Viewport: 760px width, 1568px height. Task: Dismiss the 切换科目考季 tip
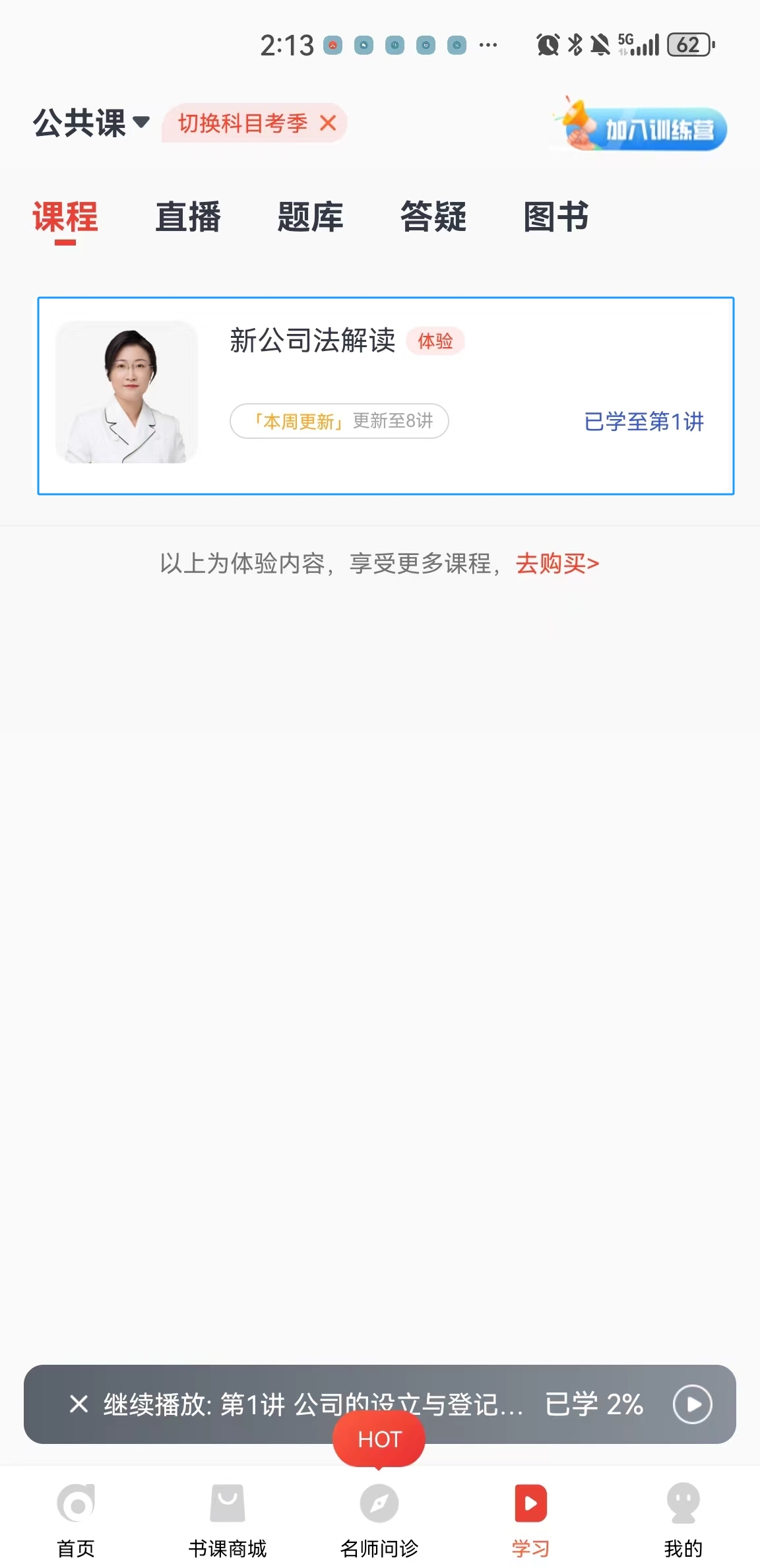pyautogui.click(x=328, y=123)
